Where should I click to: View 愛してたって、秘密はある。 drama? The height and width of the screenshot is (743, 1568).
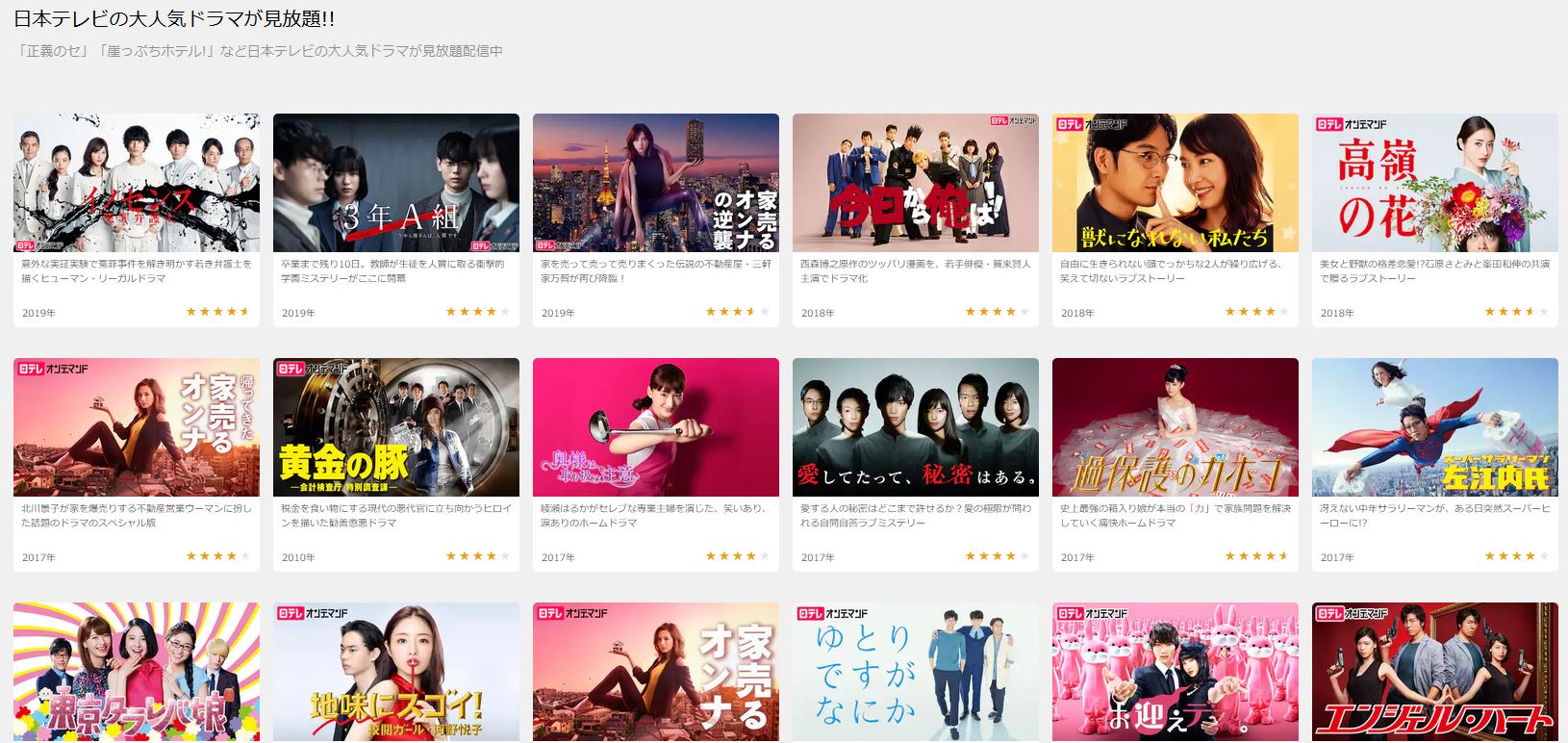[916, 427]
